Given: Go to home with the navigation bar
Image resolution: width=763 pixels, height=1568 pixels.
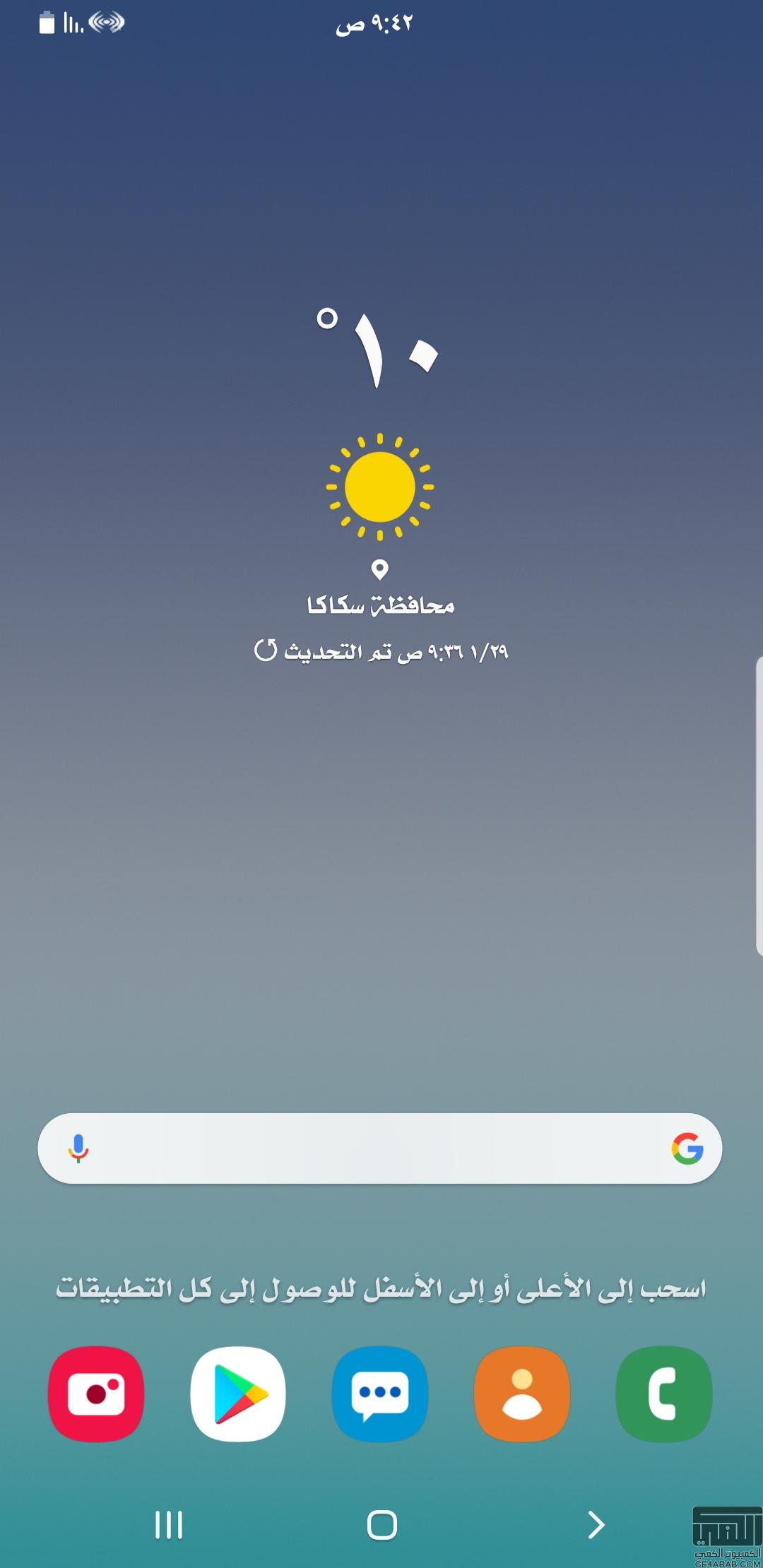Looking at the screenshot, I should [x=382, y=1525].
